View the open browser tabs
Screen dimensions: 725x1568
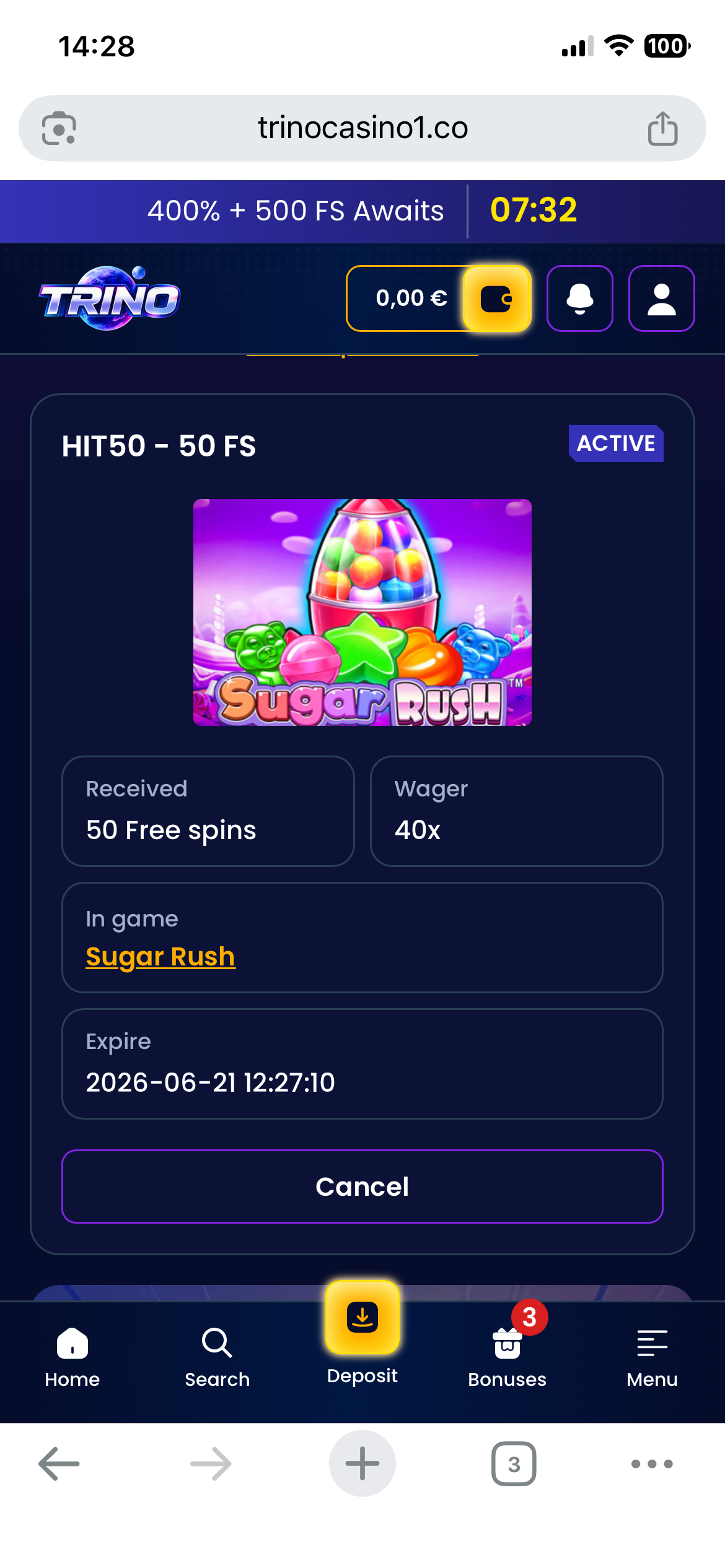(514, 1463)
